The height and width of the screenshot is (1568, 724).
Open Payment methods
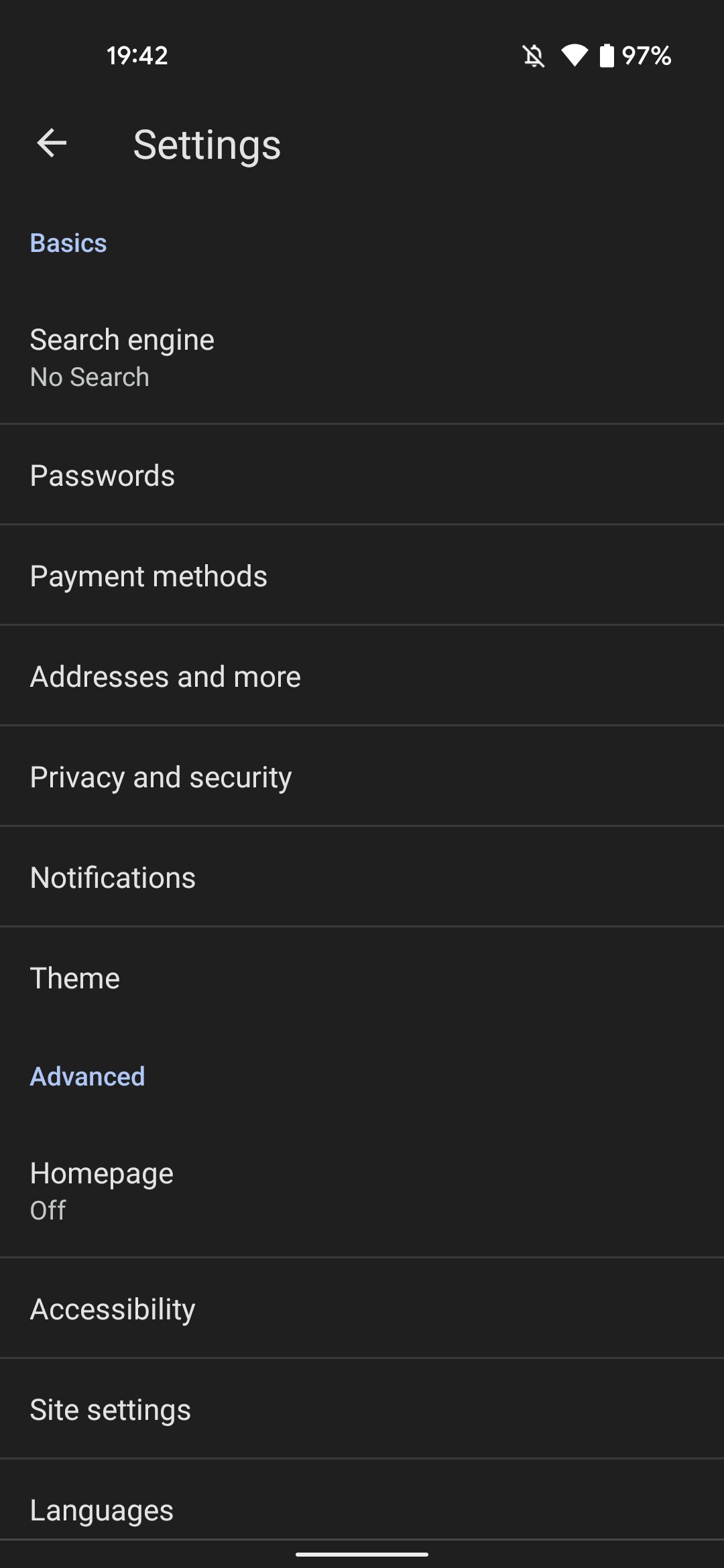point(362,576)
